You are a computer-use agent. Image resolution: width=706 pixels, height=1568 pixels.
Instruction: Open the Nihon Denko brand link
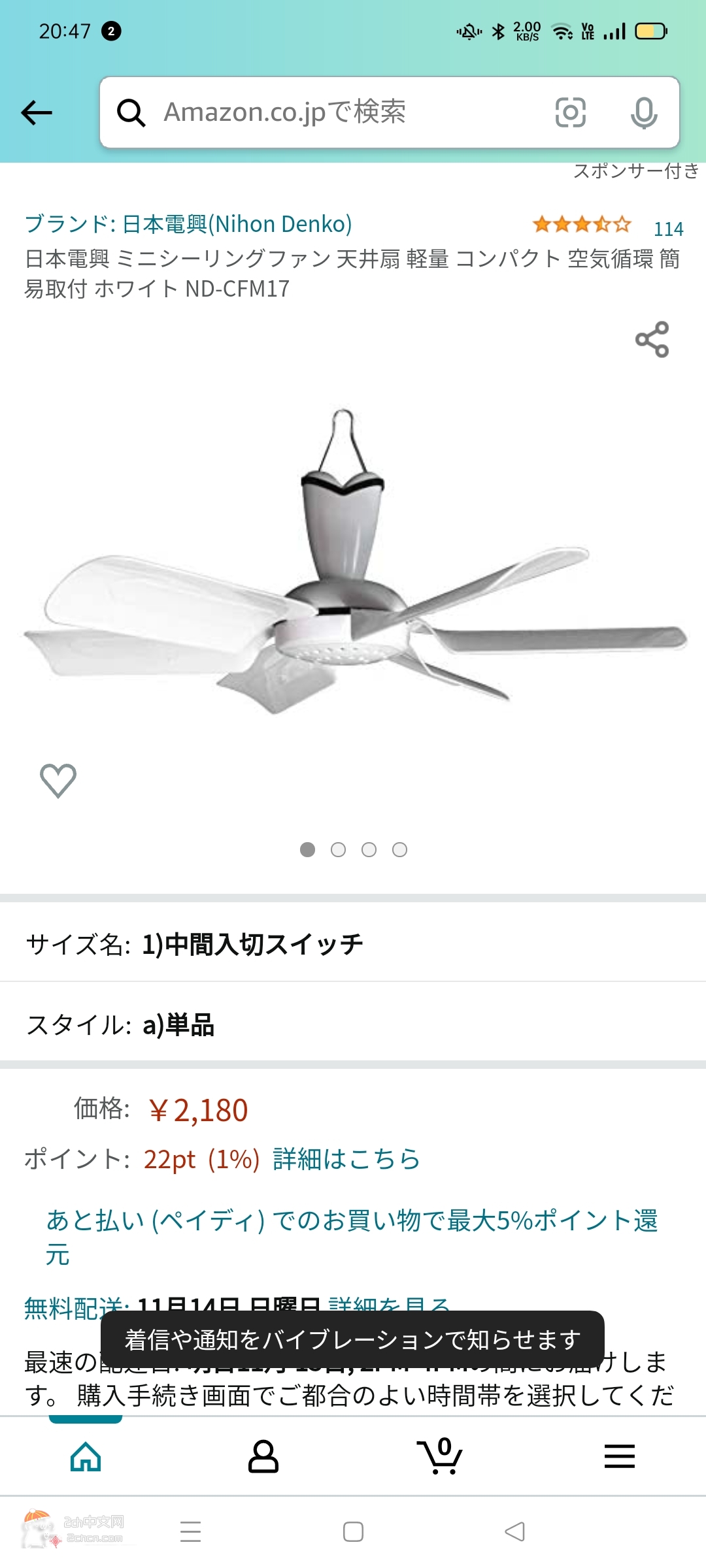pos(188,224)
